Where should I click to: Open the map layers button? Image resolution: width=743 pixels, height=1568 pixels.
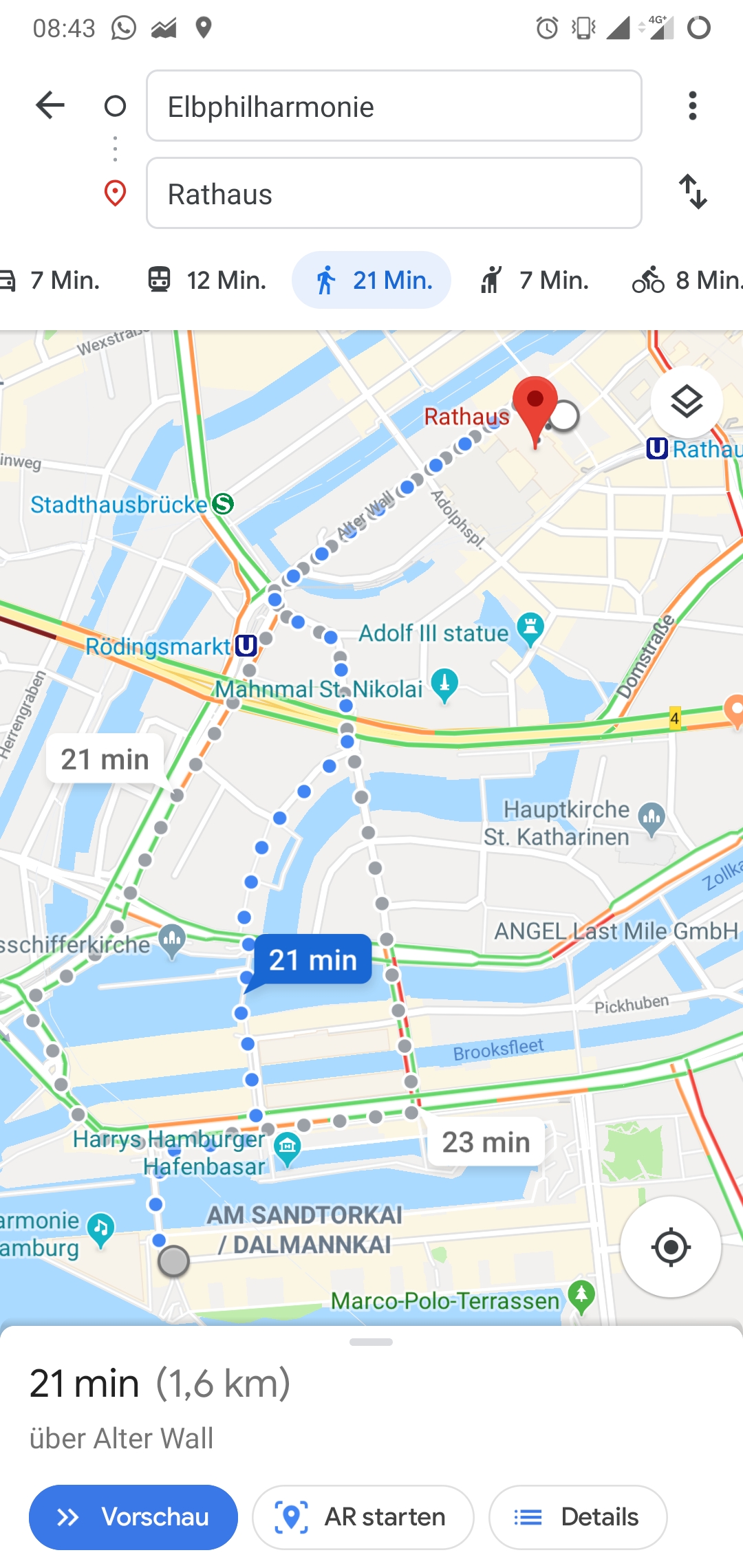[x=686, y=402]
